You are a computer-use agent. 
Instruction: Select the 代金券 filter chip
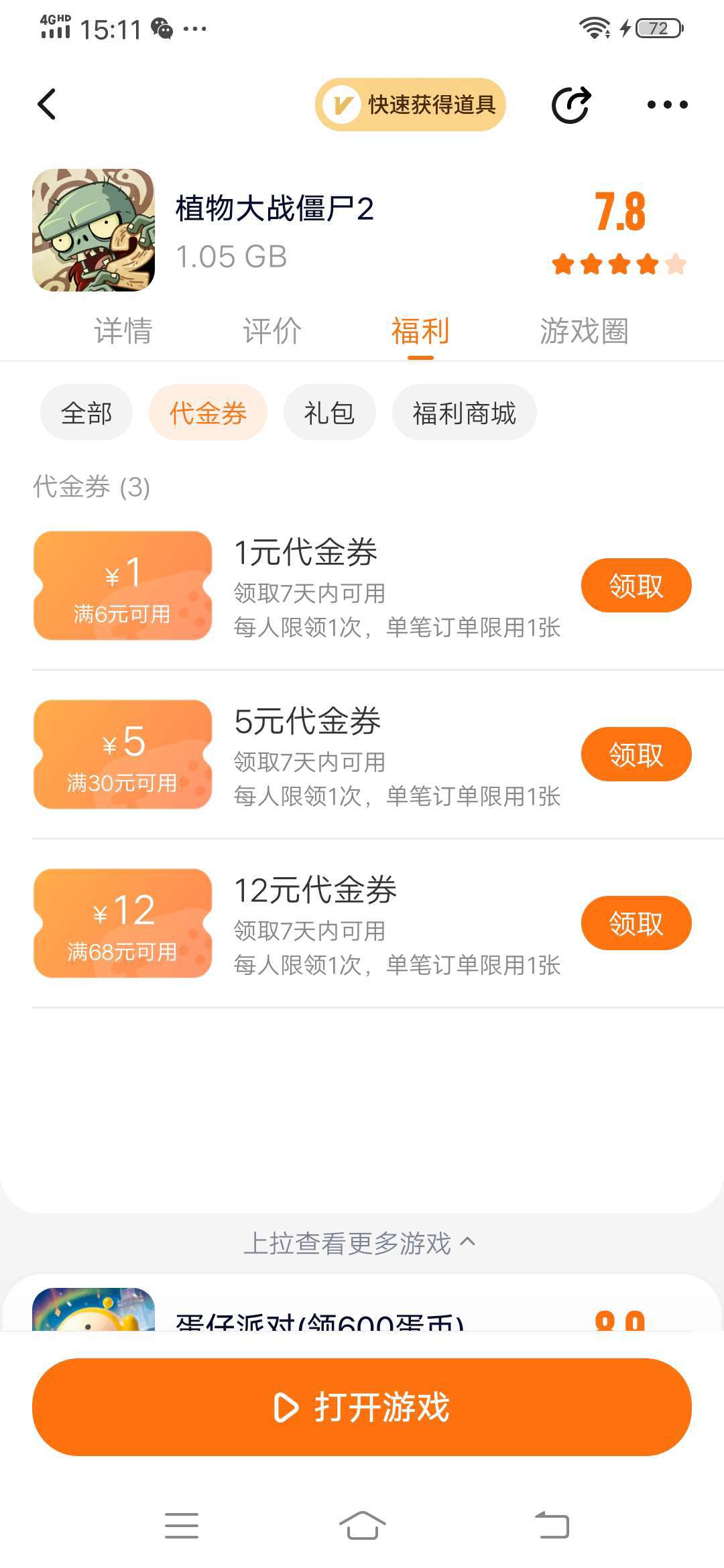tap(208, 413)
